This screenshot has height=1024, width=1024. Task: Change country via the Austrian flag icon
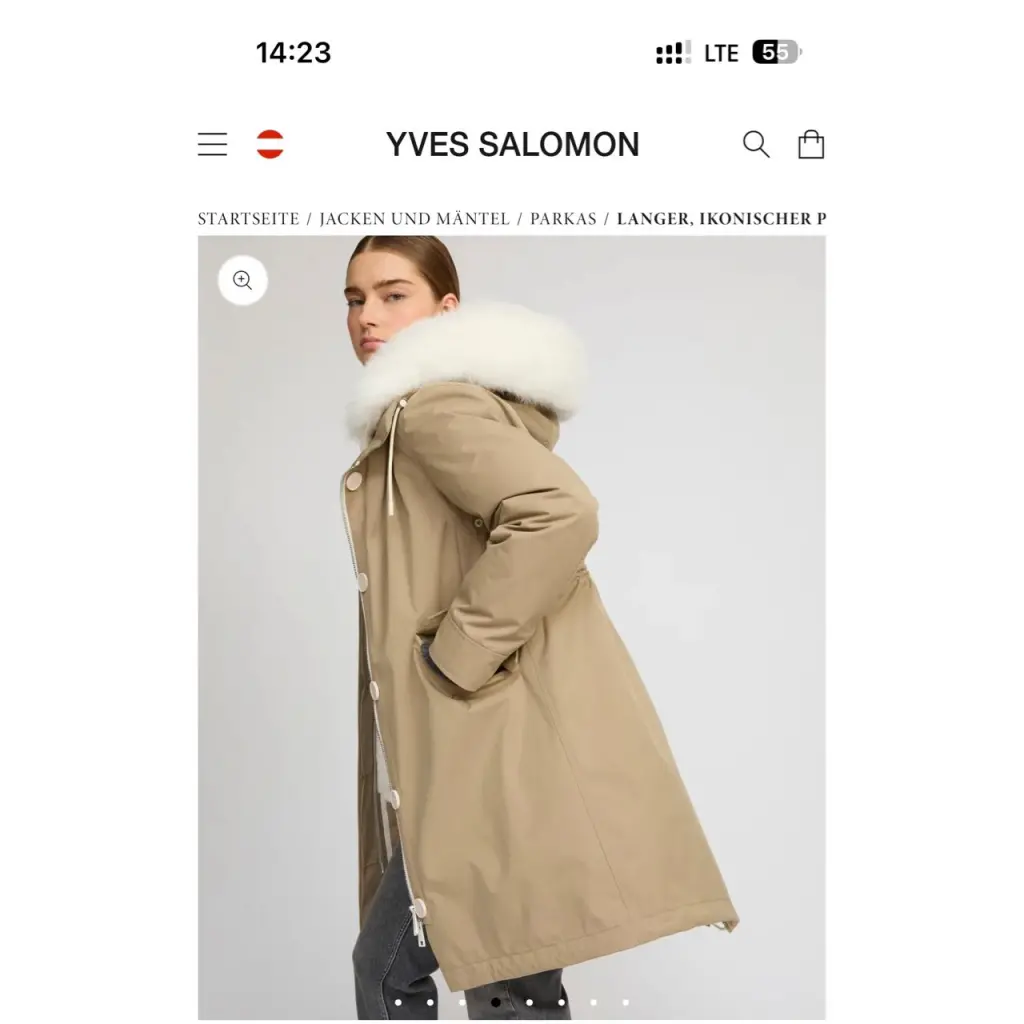pos(270,145)
